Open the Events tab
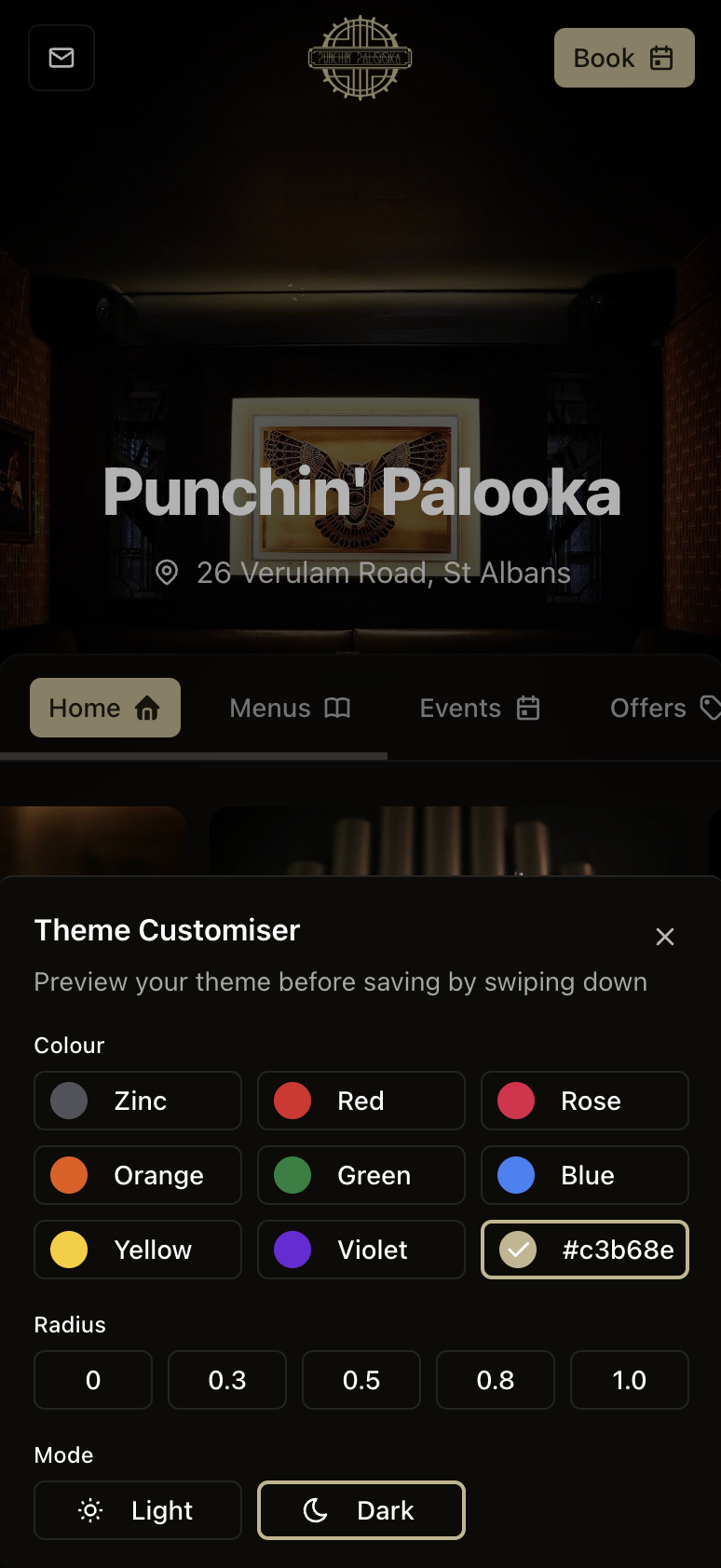The image size is (721, 1568). (x=480, y=708)
